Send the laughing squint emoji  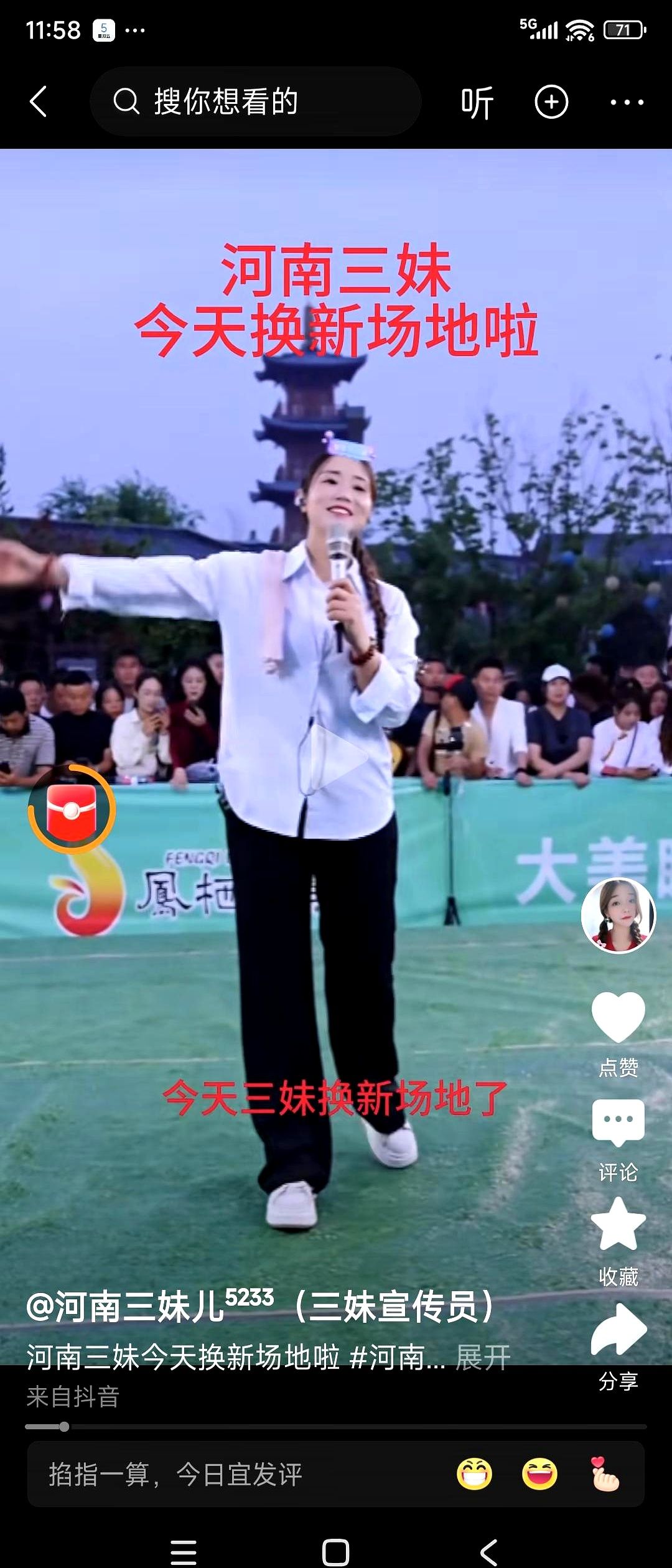(539, 1474)
